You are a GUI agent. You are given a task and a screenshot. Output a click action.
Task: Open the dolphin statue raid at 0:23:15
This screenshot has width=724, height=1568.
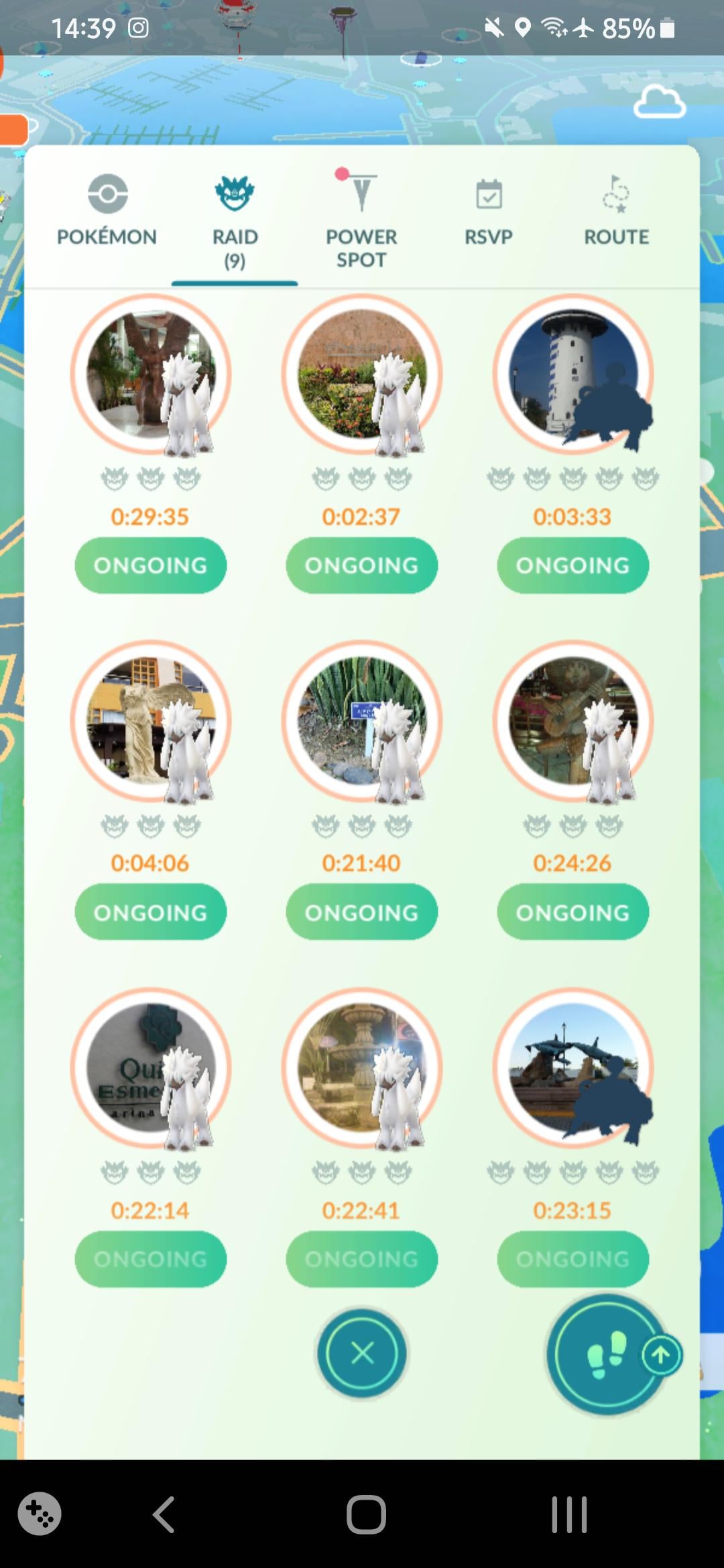tap(572, 1068)
